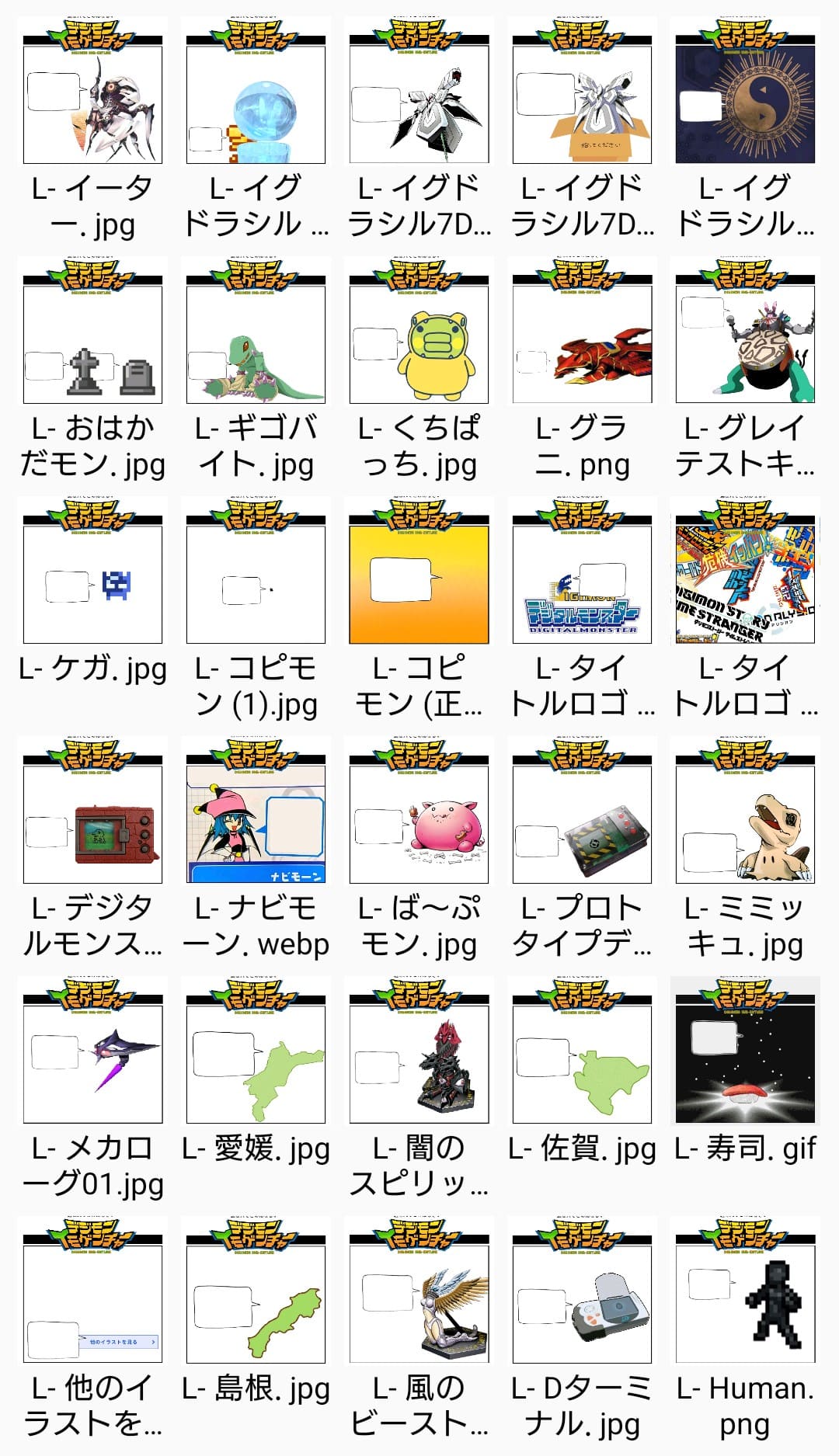This screenshot has width=839, height=1456.
Task: Open L- ケガ.jpg image
Action: click(92, 575)
